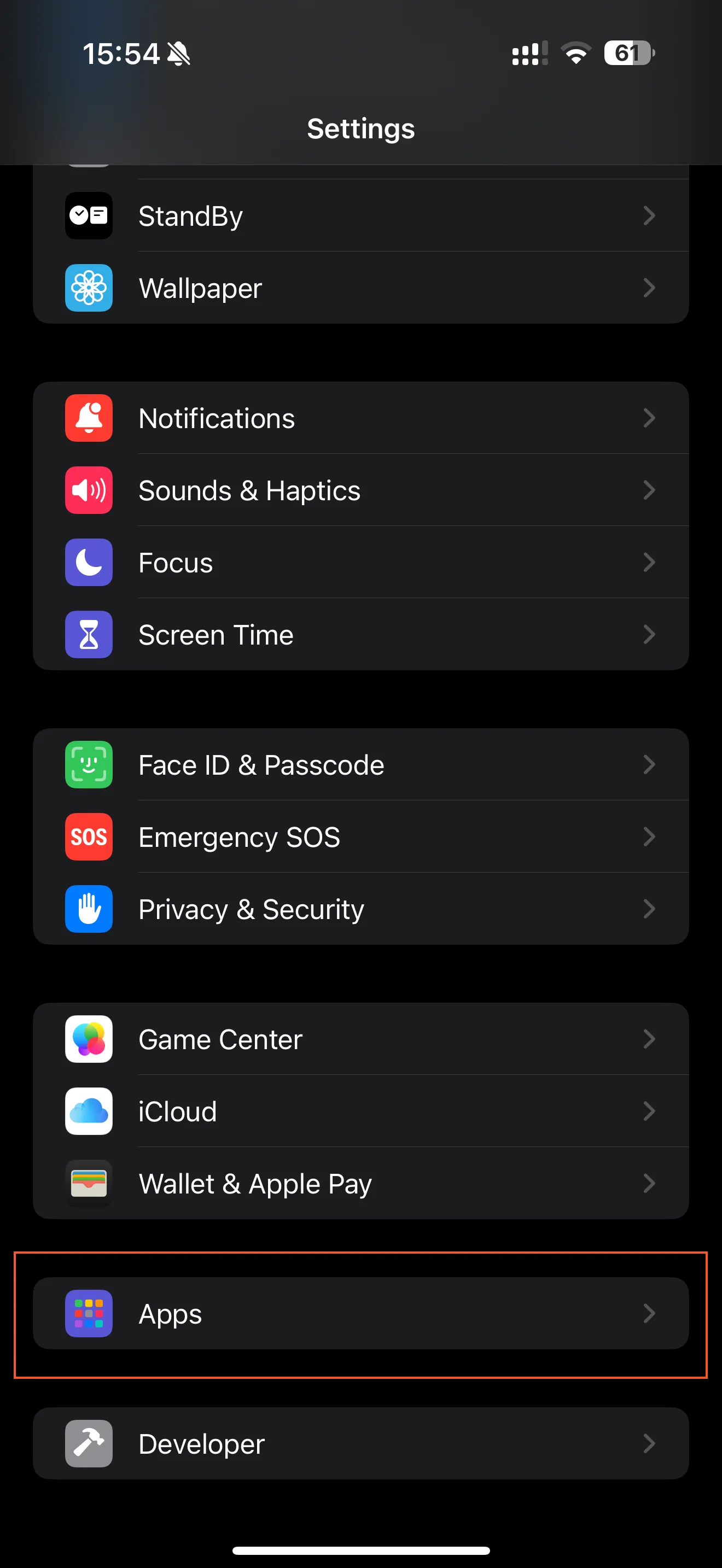Open Face ID & Passcode
Viewport: 722px width, 1568px height.
point(360,764)
